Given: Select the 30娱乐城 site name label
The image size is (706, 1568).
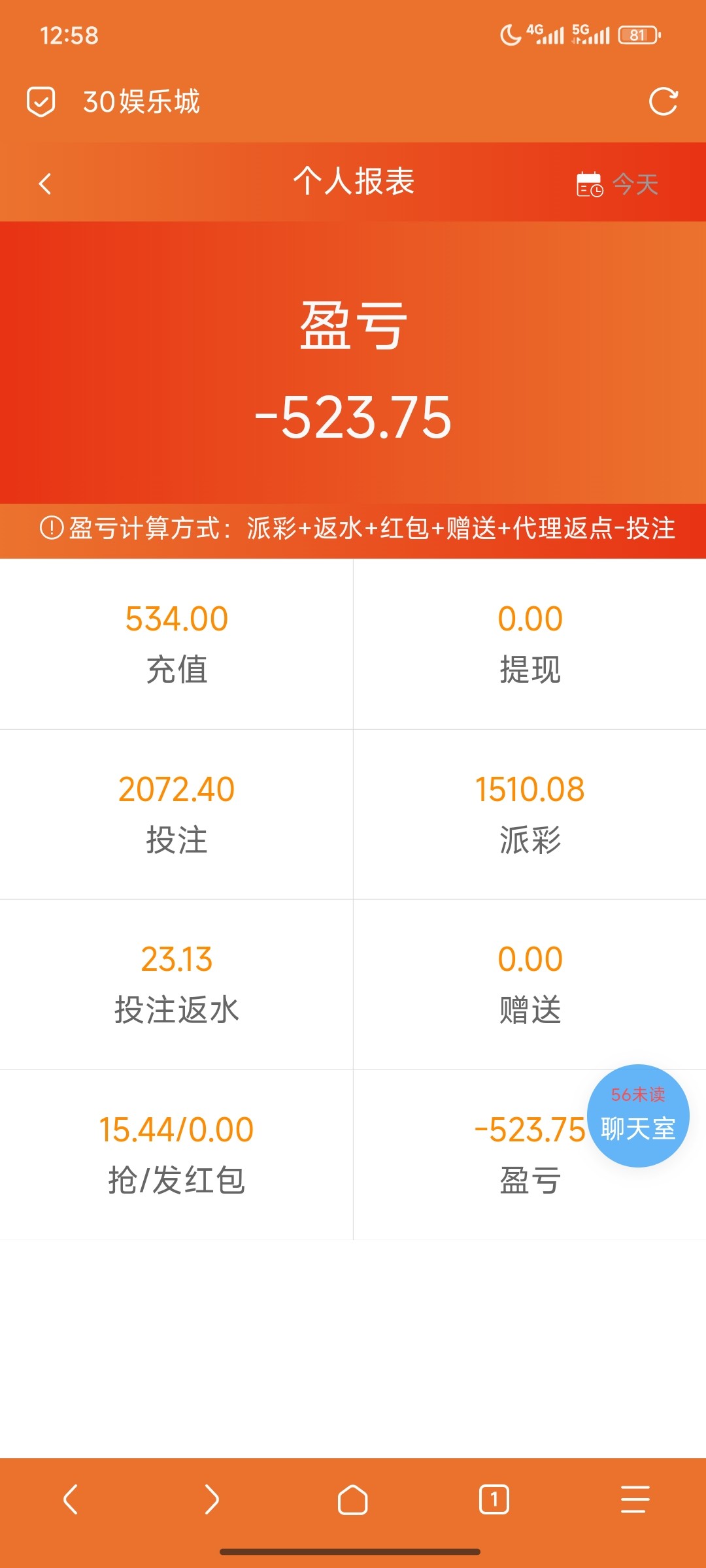Looking at the screenshot, I should click(141, 101).
